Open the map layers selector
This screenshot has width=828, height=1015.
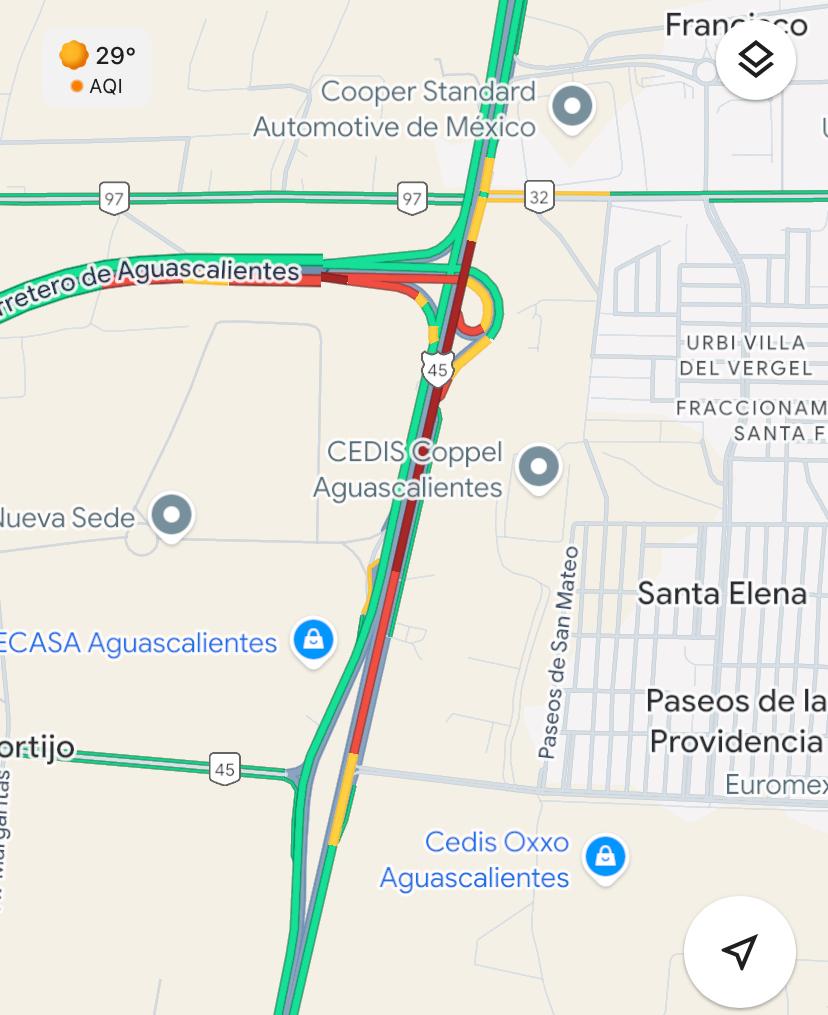click(x=756, y=61)
